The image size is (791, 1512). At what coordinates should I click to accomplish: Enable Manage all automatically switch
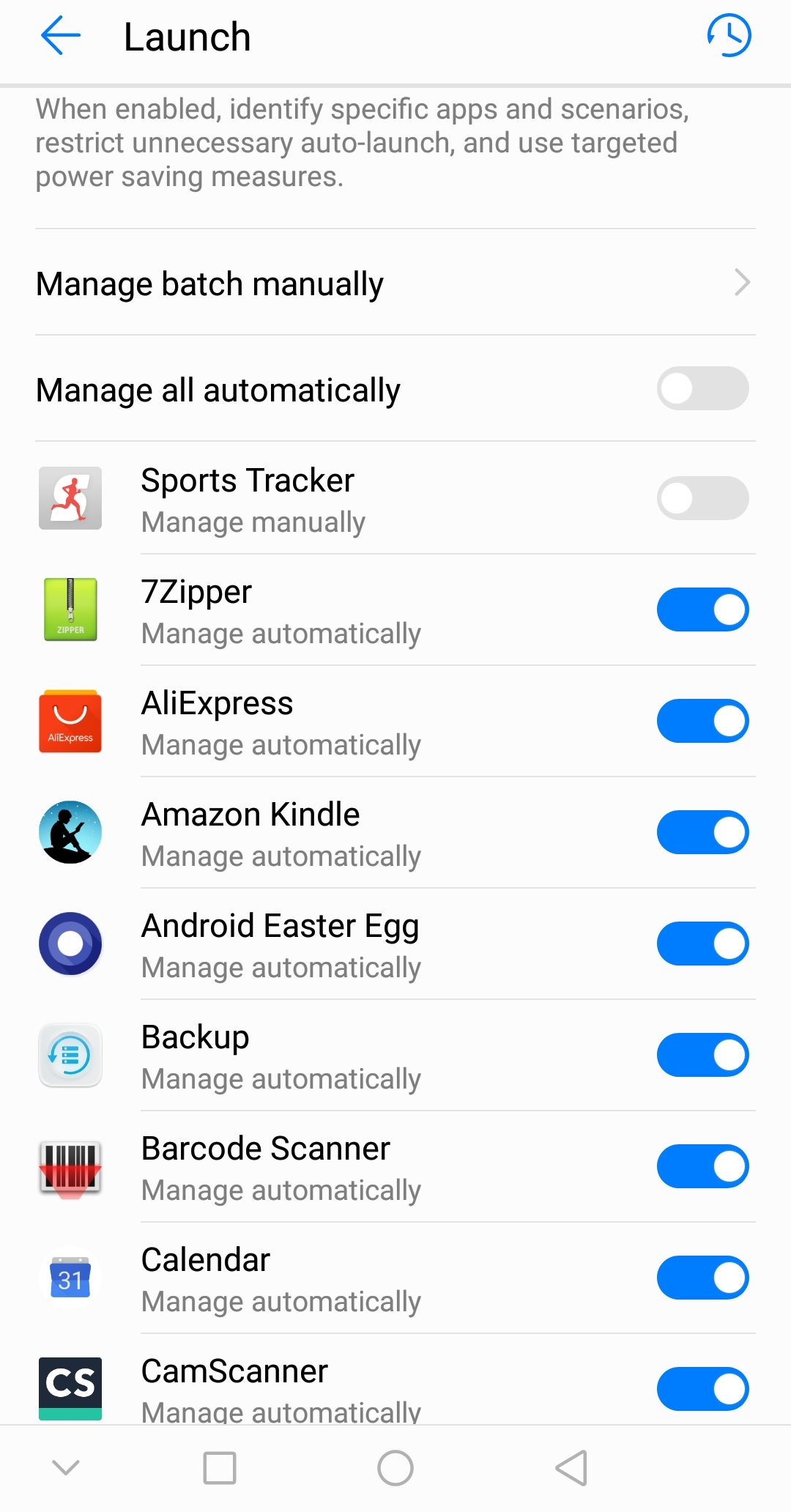pyautogui.click(x=702, y=388)
